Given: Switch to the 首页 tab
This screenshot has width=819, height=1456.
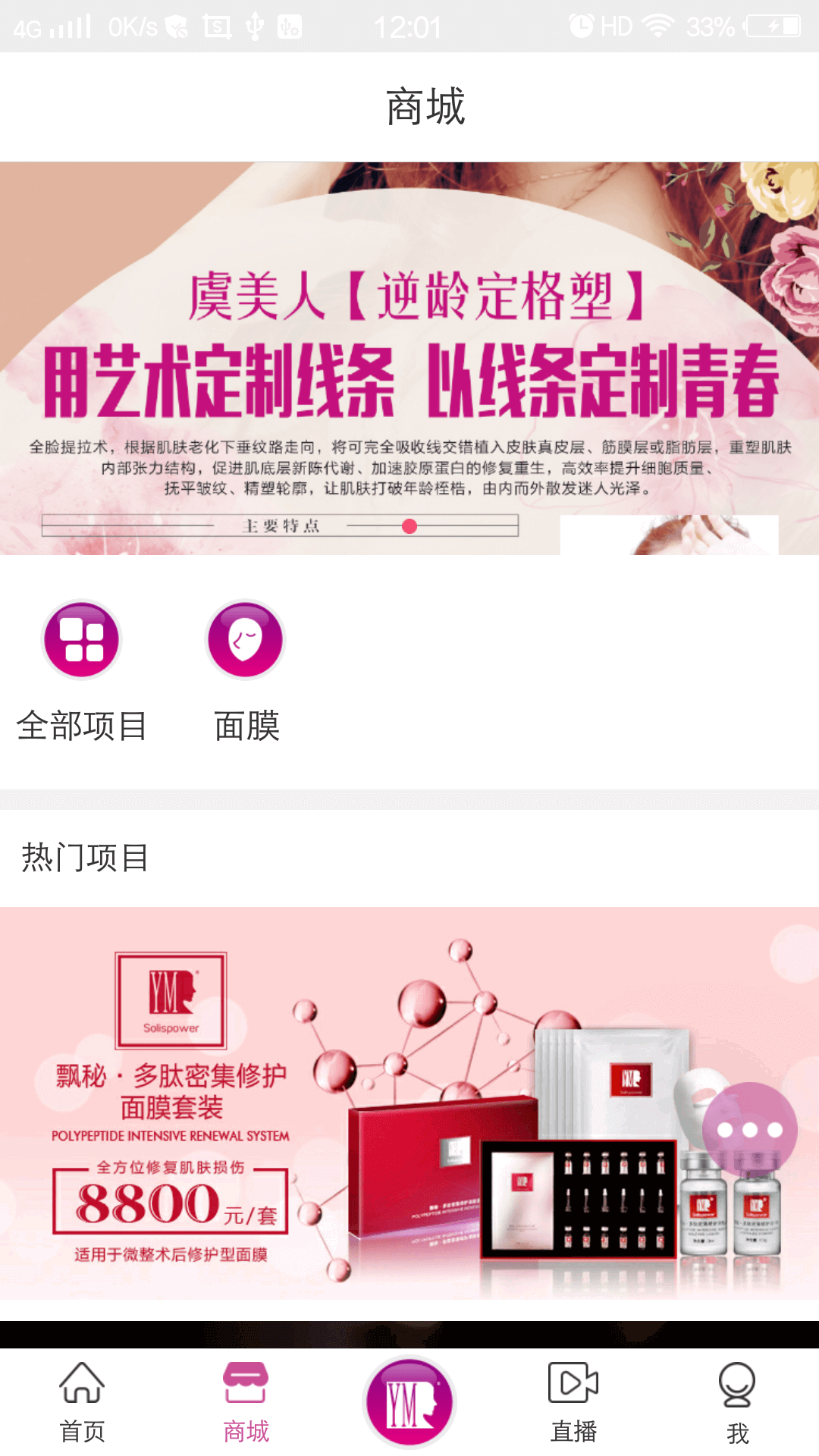Looking at the screenshot, I should 82,1401.
